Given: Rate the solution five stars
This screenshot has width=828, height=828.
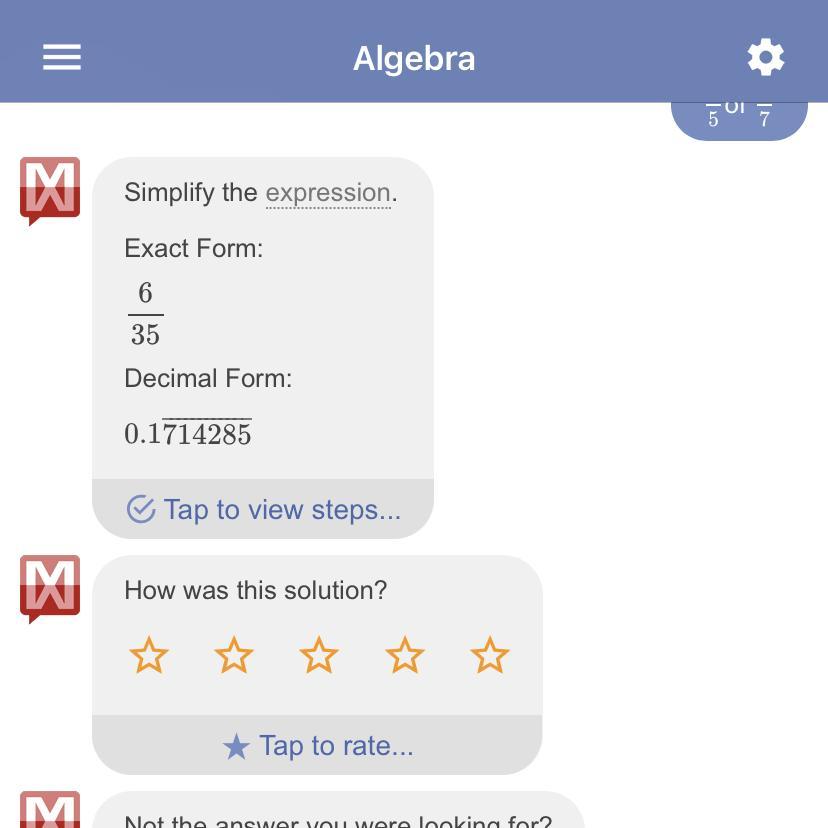Looking at the screenshot, I should (x=490, y=656).
